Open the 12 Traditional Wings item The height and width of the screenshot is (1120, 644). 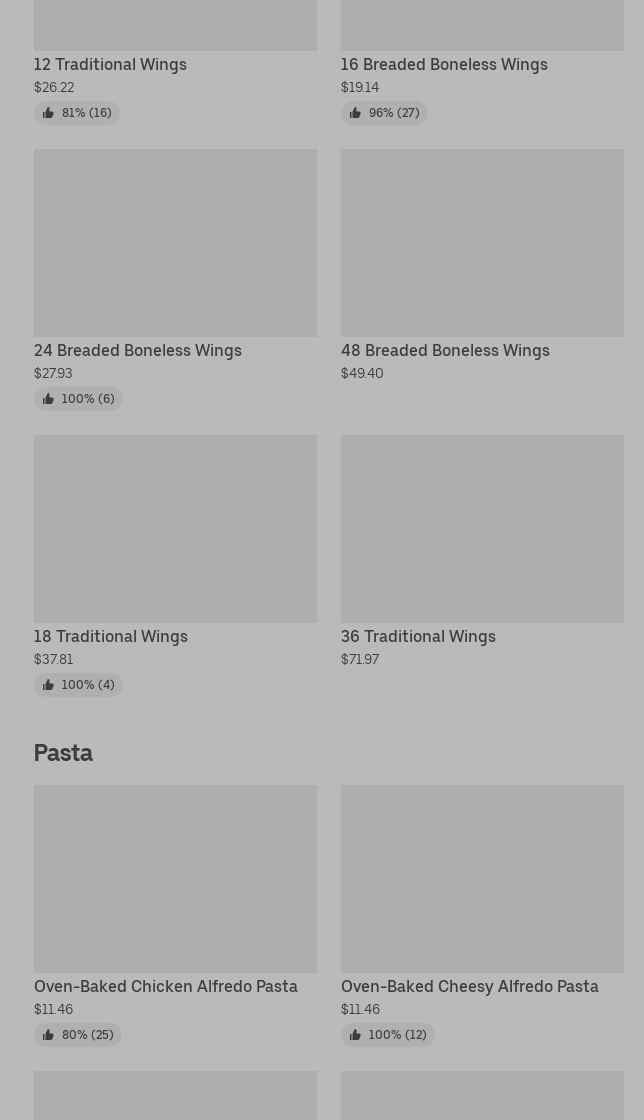[175, 62]
